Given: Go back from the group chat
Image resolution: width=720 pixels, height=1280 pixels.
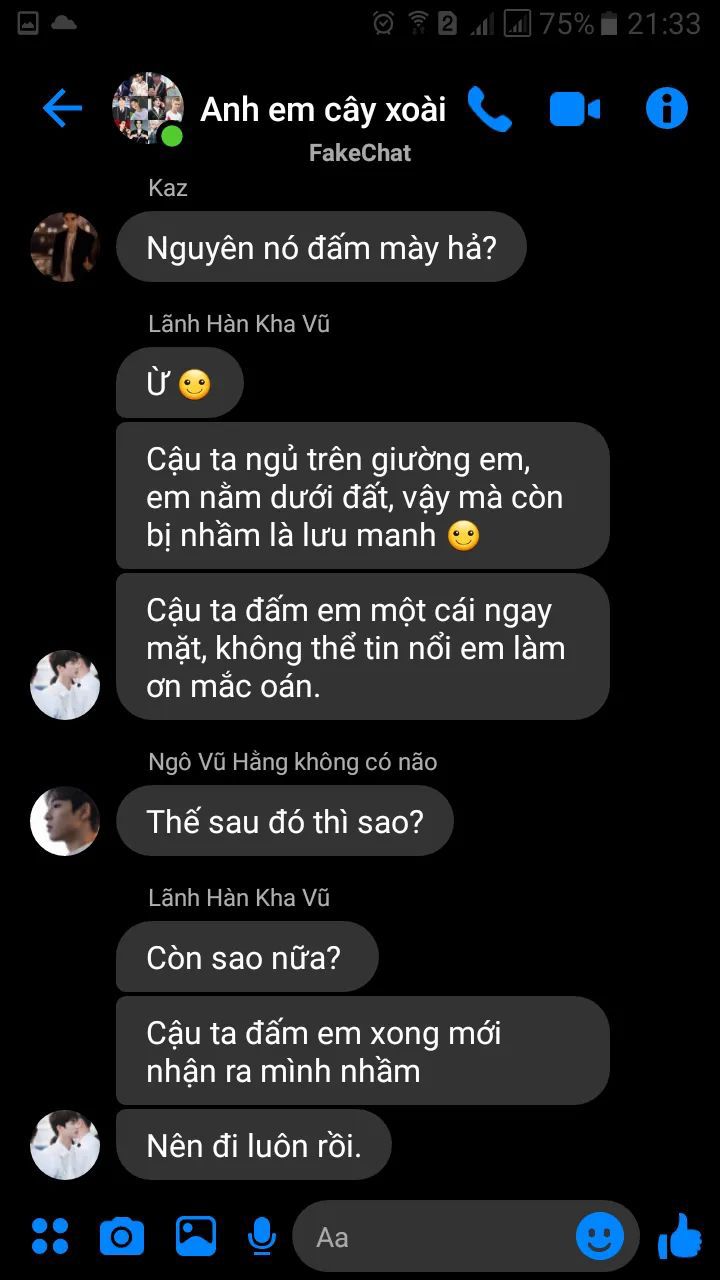Looking at the screenshot, I should [x=62, y=108].
